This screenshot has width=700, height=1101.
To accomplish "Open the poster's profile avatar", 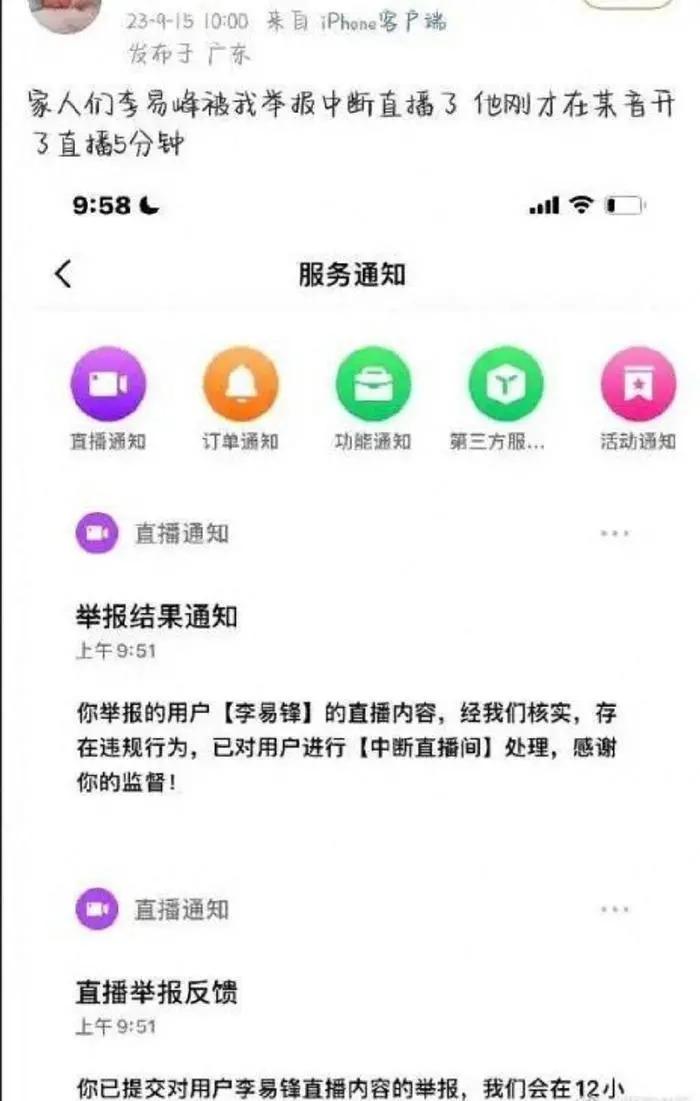I will pos(65,13).
